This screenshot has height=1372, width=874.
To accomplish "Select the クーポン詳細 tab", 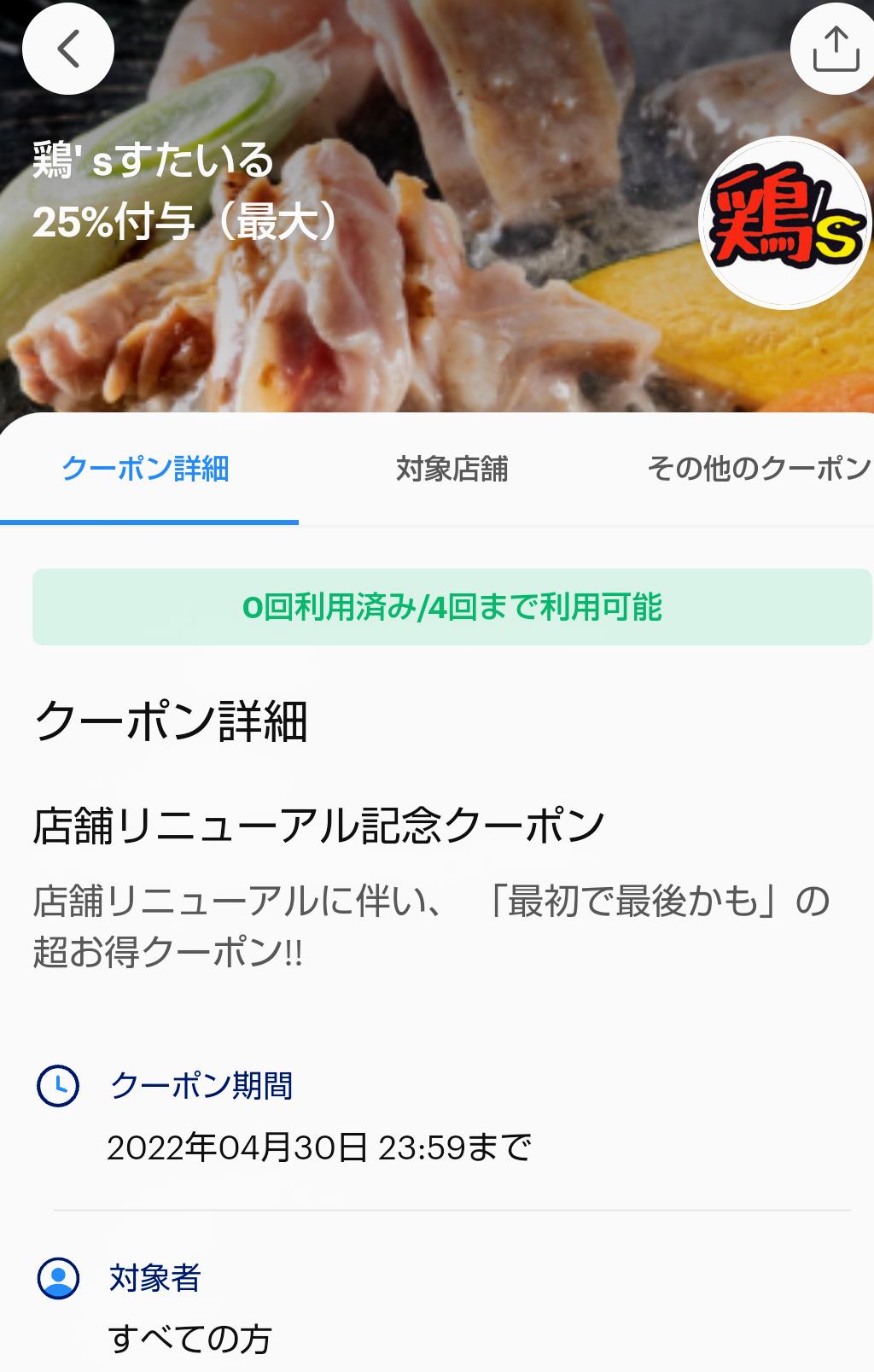I will [x=146, y=469].
